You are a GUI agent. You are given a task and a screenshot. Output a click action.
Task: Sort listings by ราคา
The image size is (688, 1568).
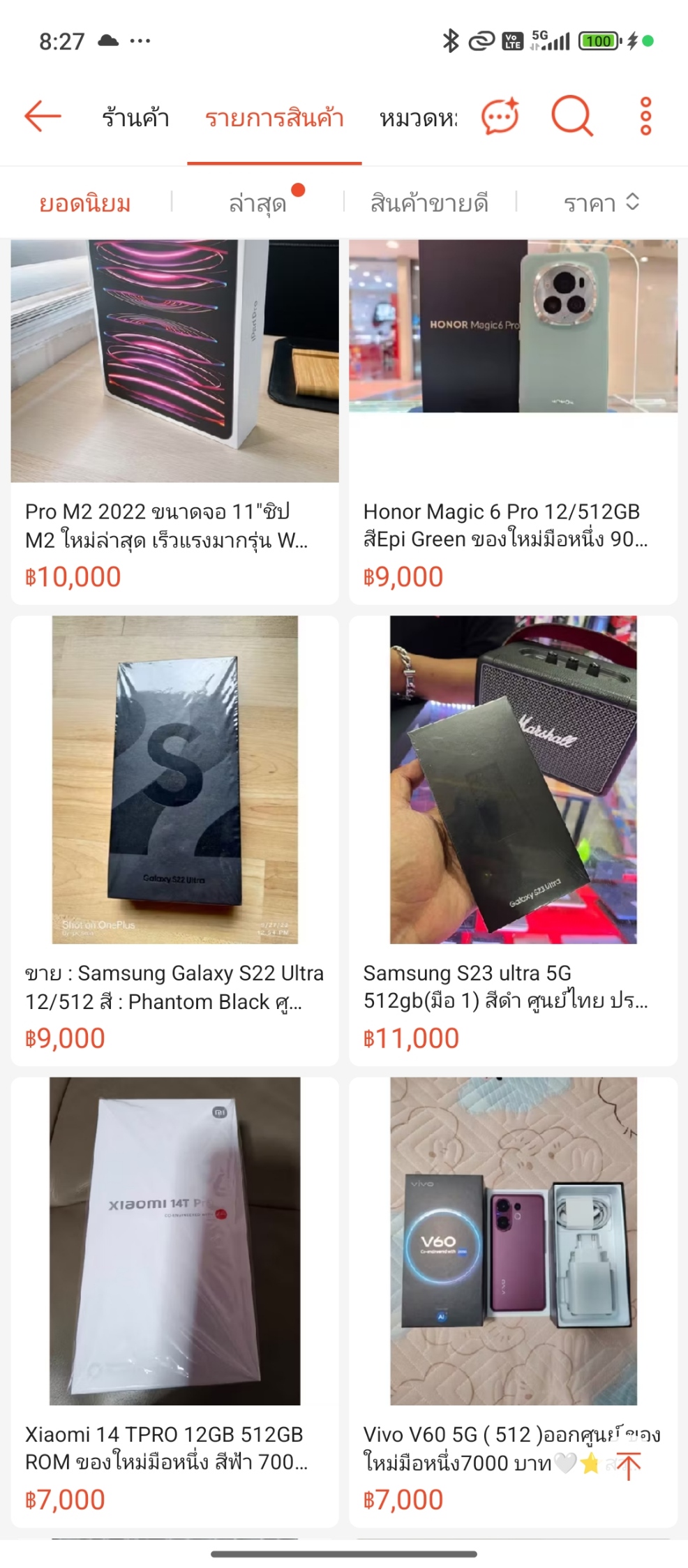click(601, 204)
